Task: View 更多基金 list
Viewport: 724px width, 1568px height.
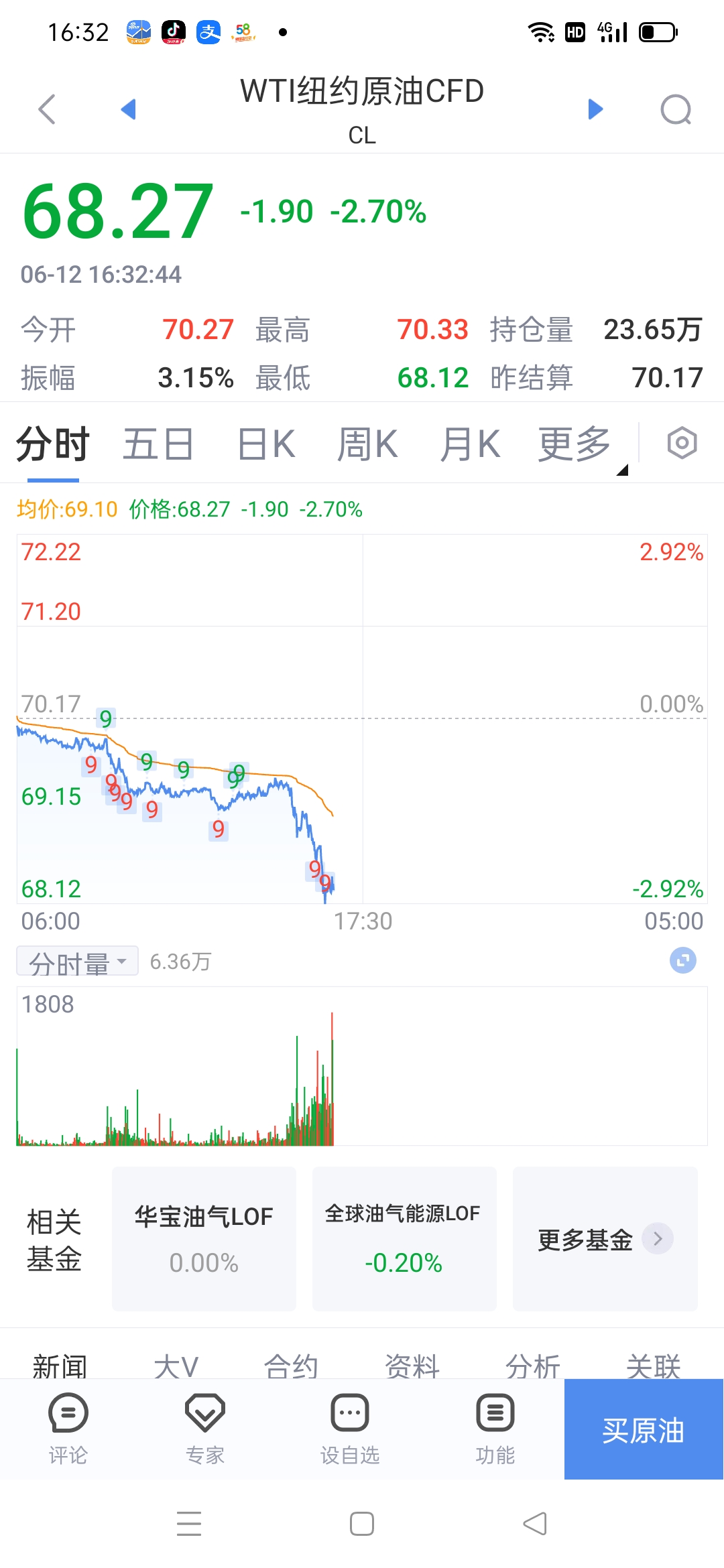Action: pos(605,1238)
